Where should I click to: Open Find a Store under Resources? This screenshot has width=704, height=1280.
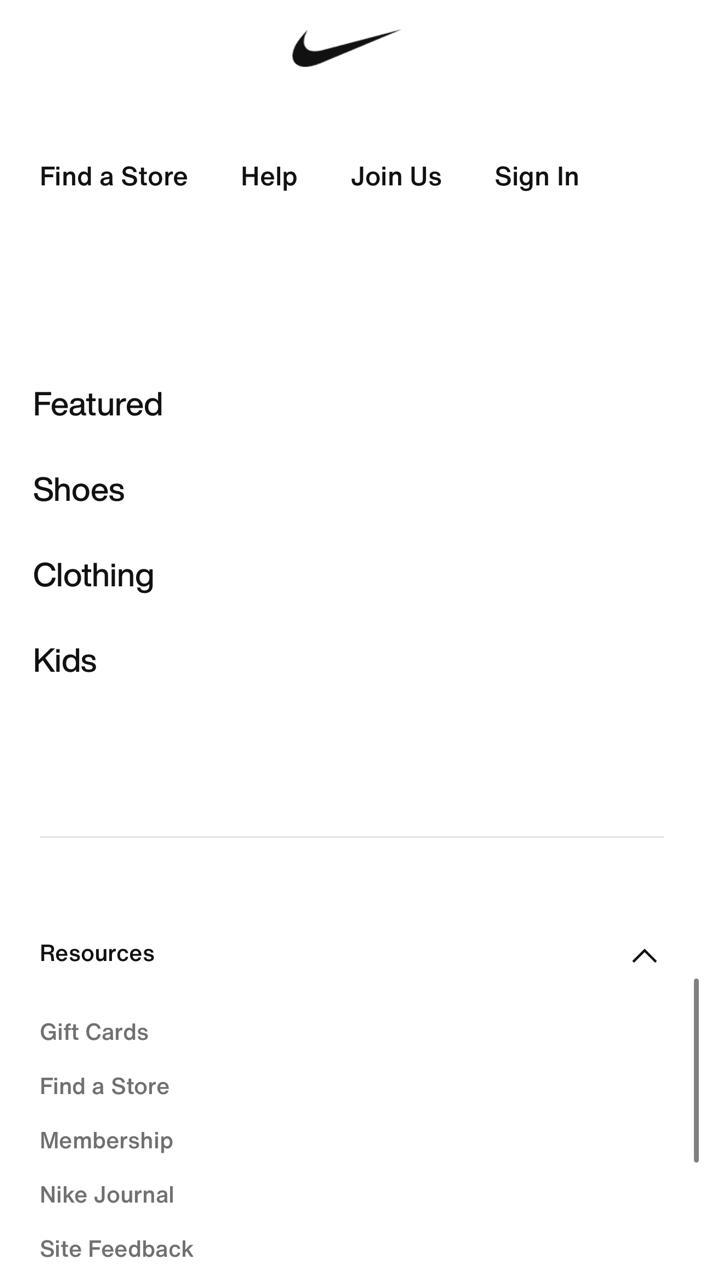[x=104, y=1086]
